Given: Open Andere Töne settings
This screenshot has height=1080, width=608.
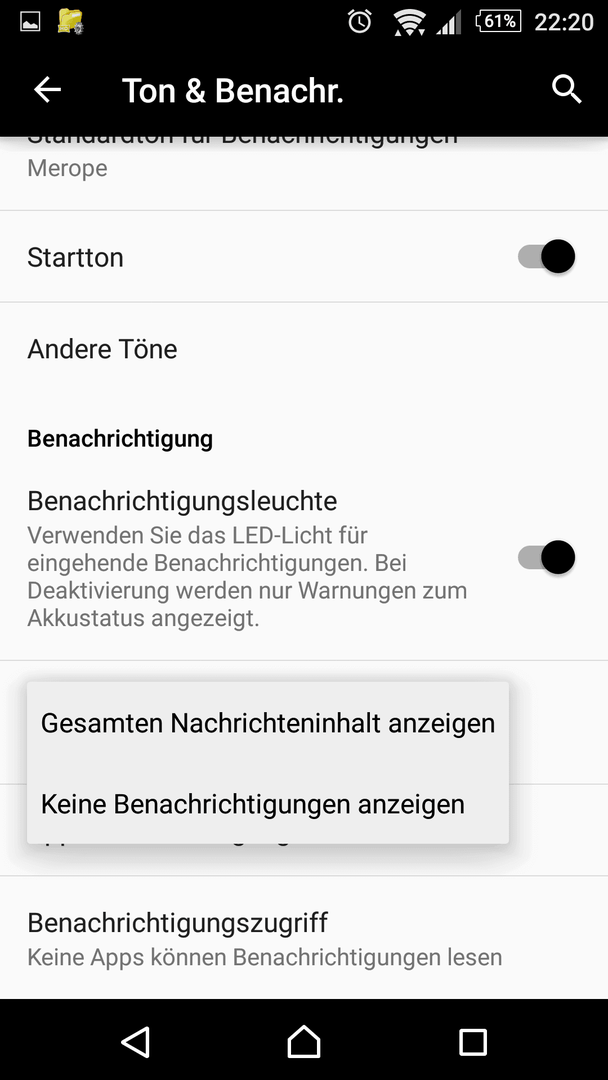Looking at the screenshot, I should point(304,349).
